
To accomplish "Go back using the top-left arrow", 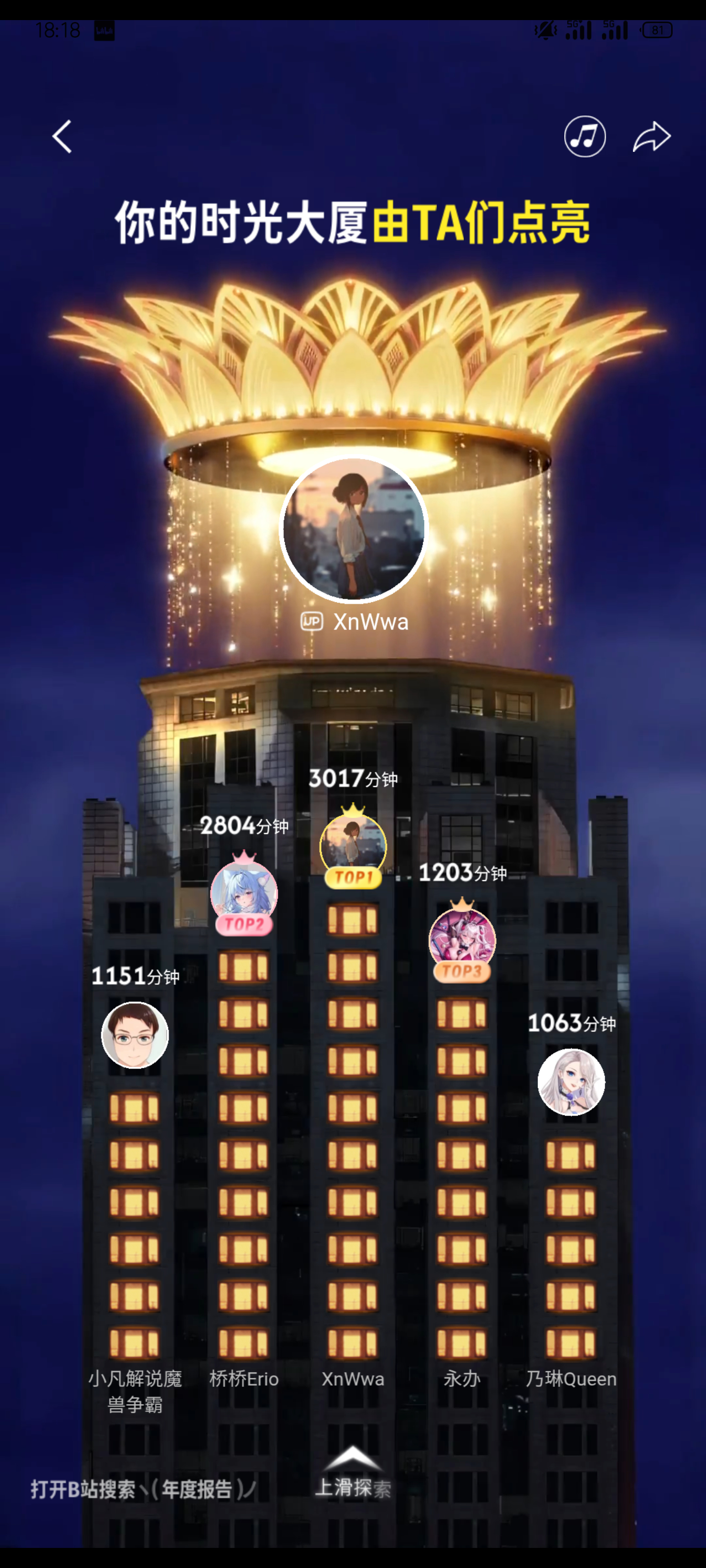I will 62,136.
